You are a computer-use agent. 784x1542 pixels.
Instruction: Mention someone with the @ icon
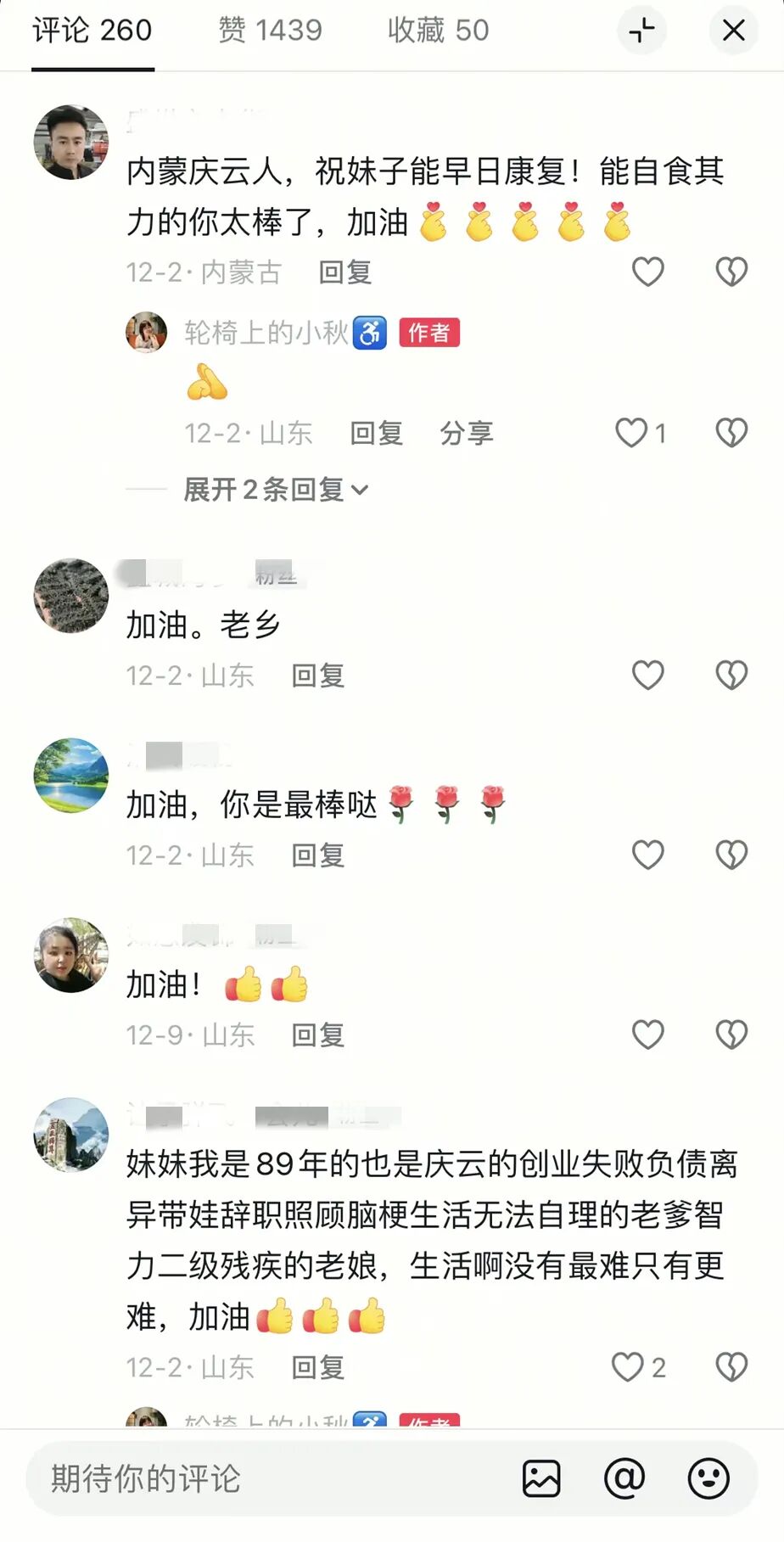pyautogui.click(x=624, y=1478)
